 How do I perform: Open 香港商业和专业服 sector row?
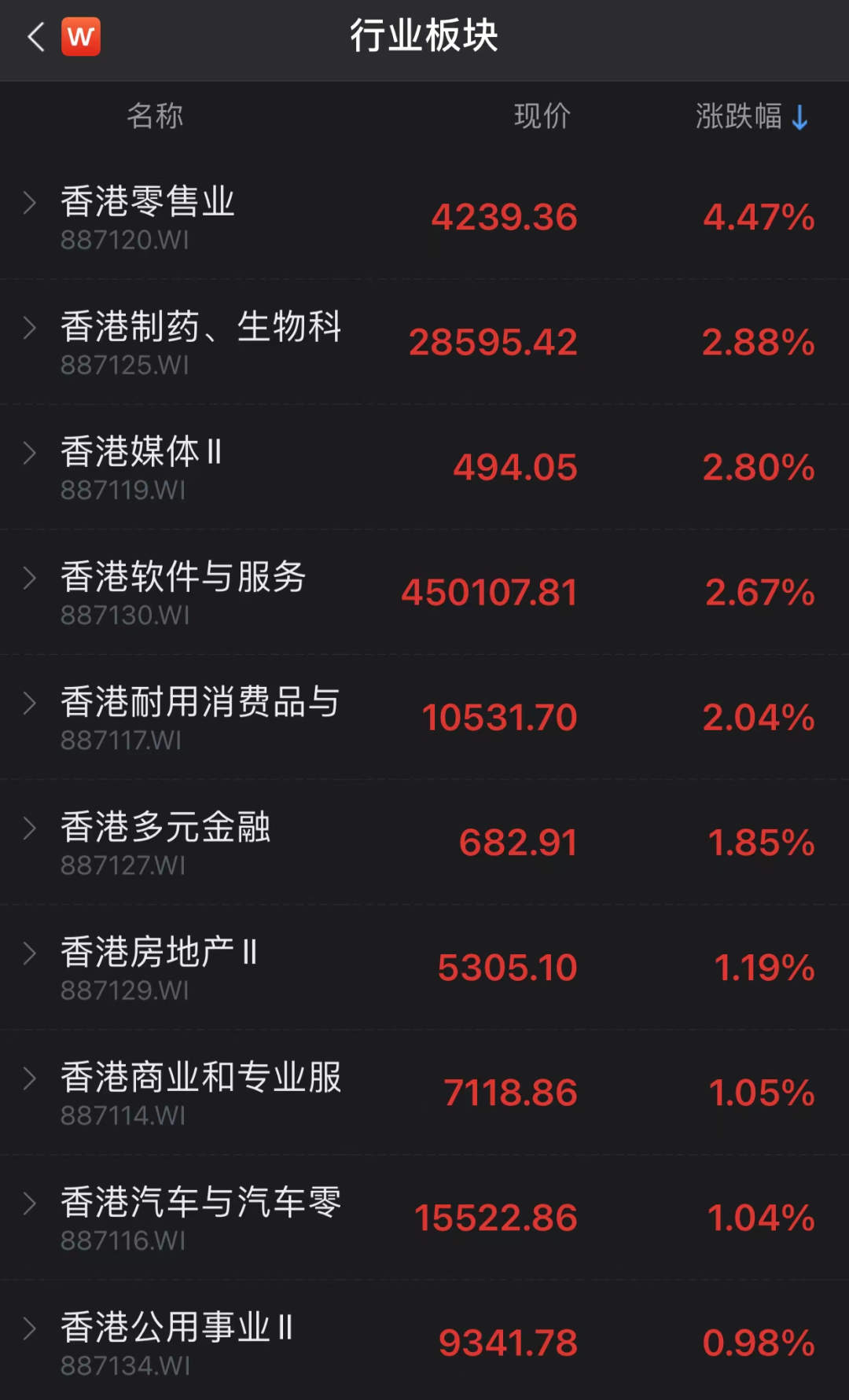[424, 1092]
